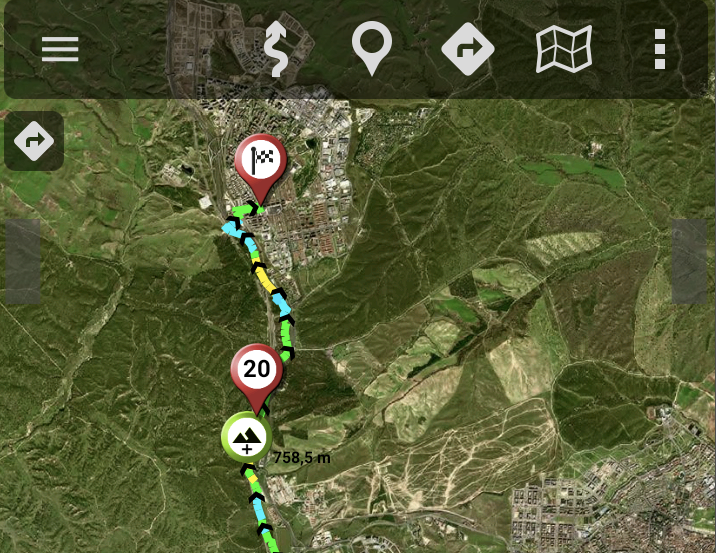Open the left side panel handle
This screenshot has height=553, width=716.
[x=22, y=261]
